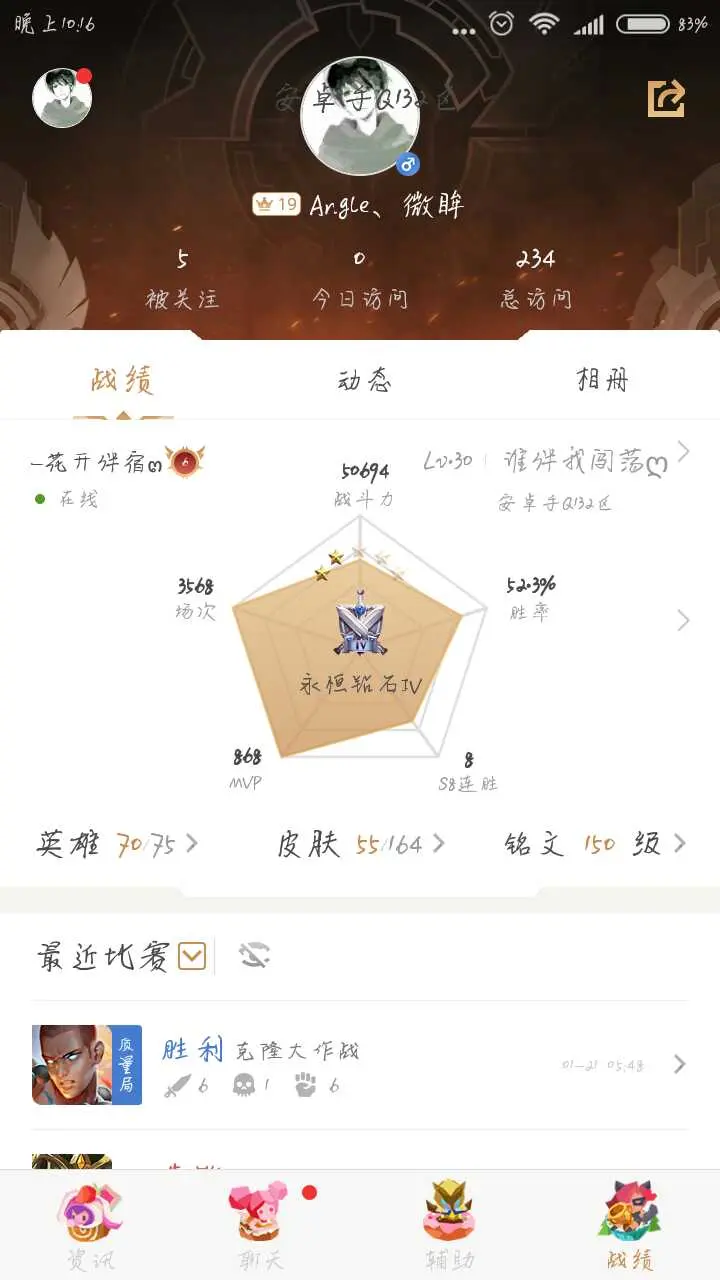
Task: Open 英雄 70/75 hero list
Action: pos(118,845)
